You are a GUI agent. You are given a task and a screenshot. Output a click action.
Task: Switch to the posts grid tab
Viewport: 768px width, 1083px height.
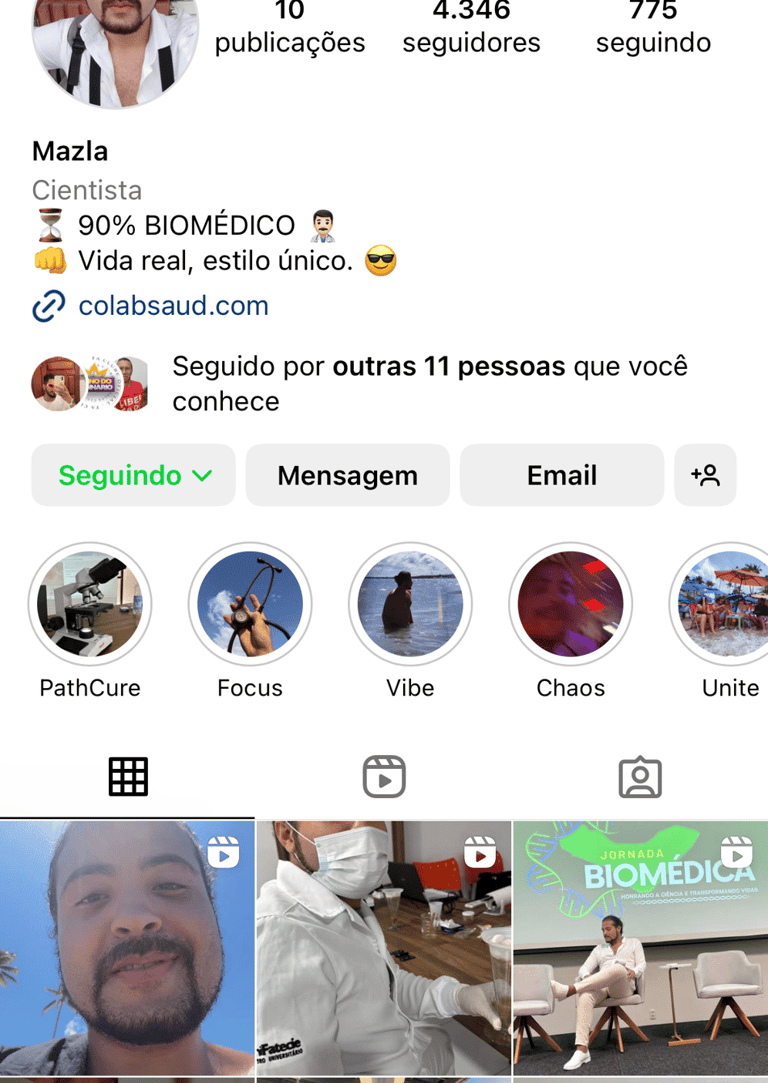point(128,777)
